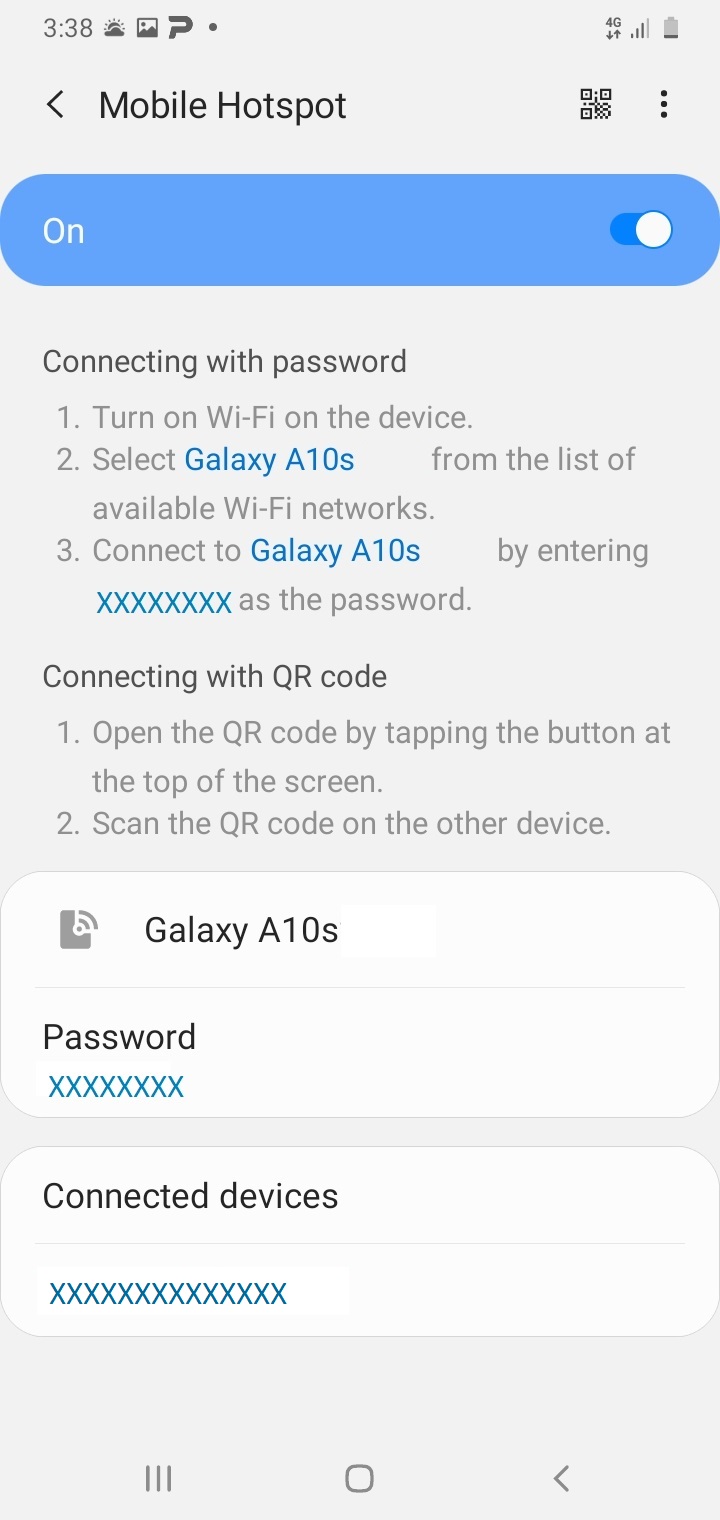Tap the masked password in step three
This screenshot has height=1520, width=720.
pos(163,599)
